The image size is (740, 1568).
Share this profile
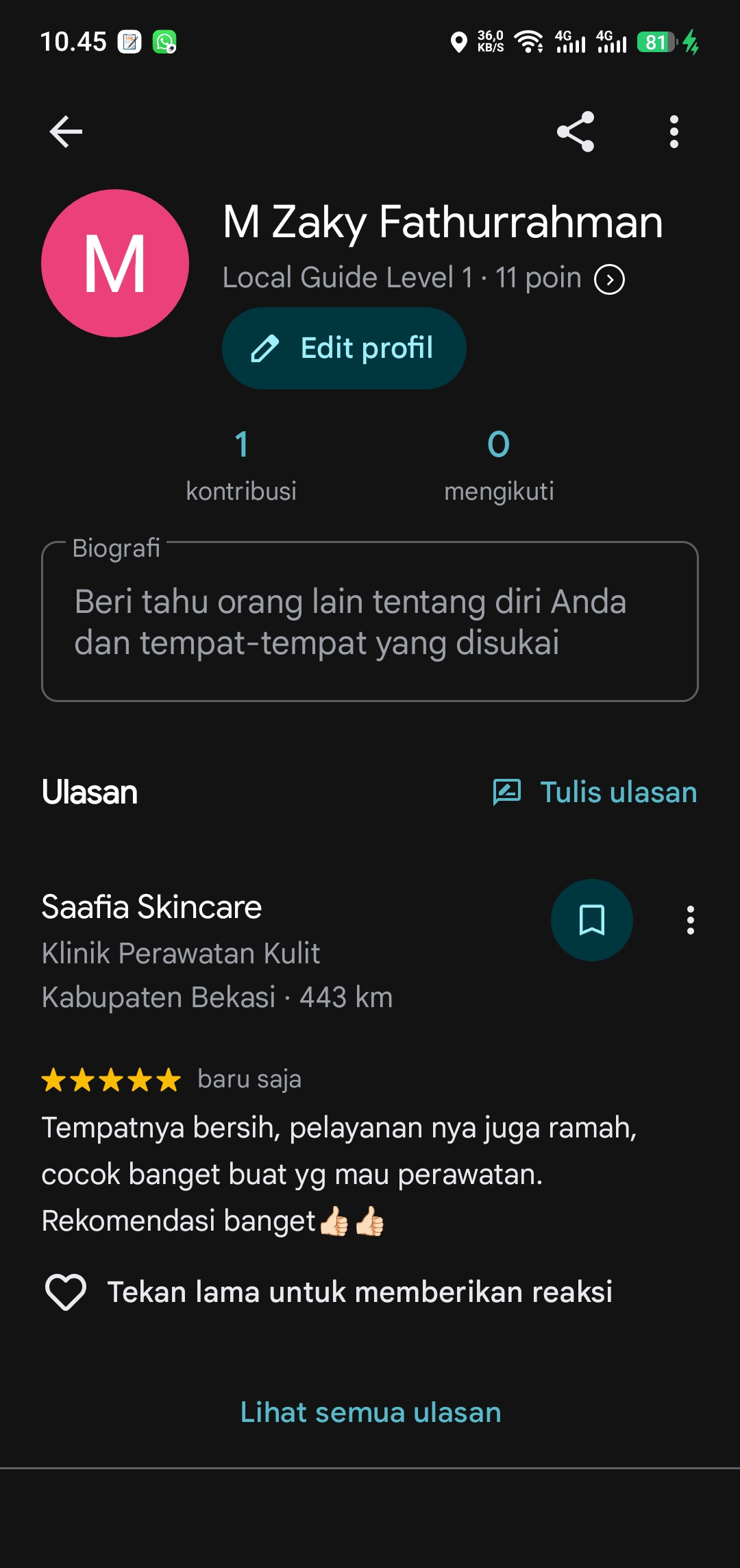click(576, 132)
